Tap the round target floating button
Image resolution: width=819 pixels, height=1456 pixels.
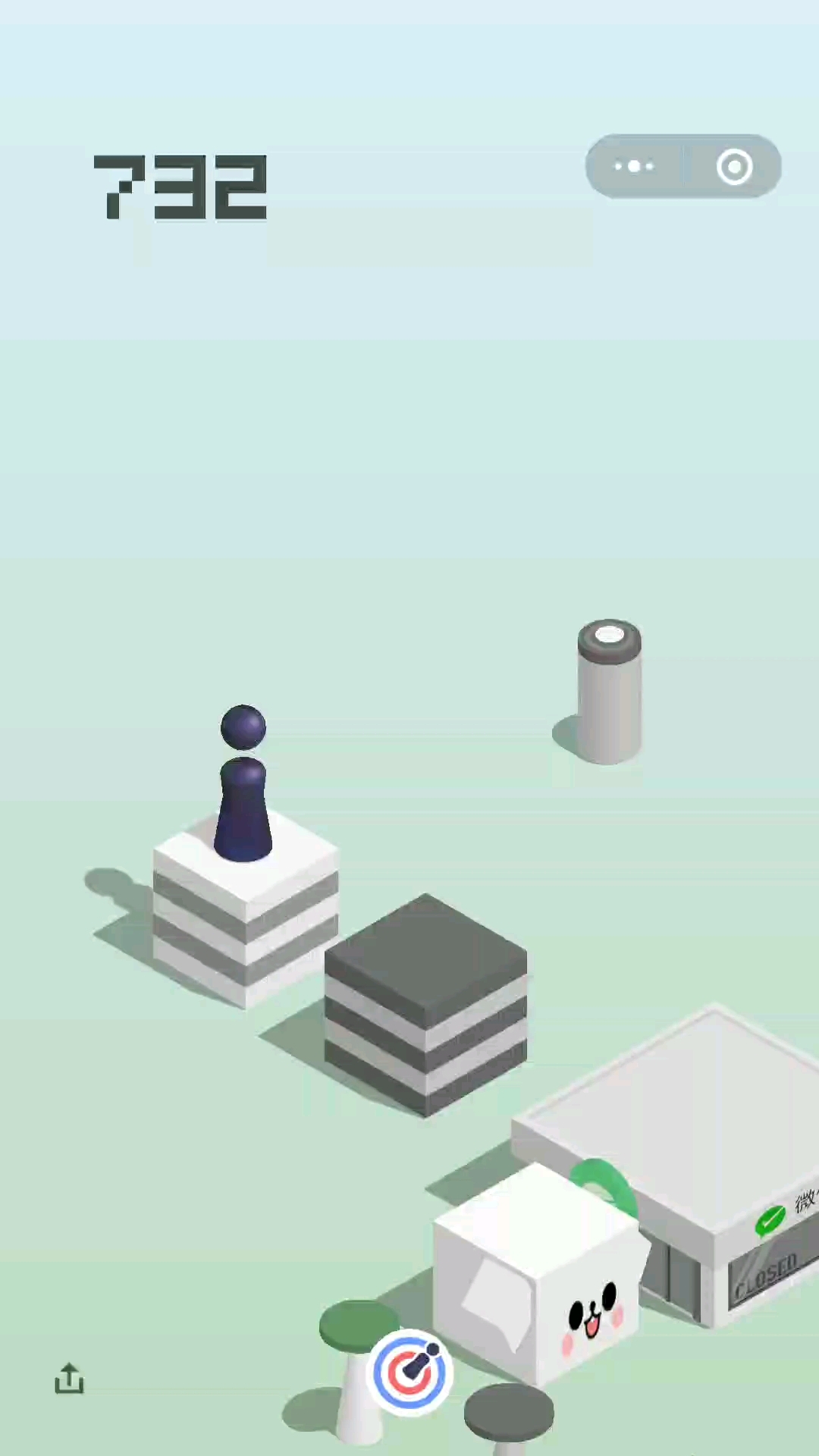tap(409, 1373)
